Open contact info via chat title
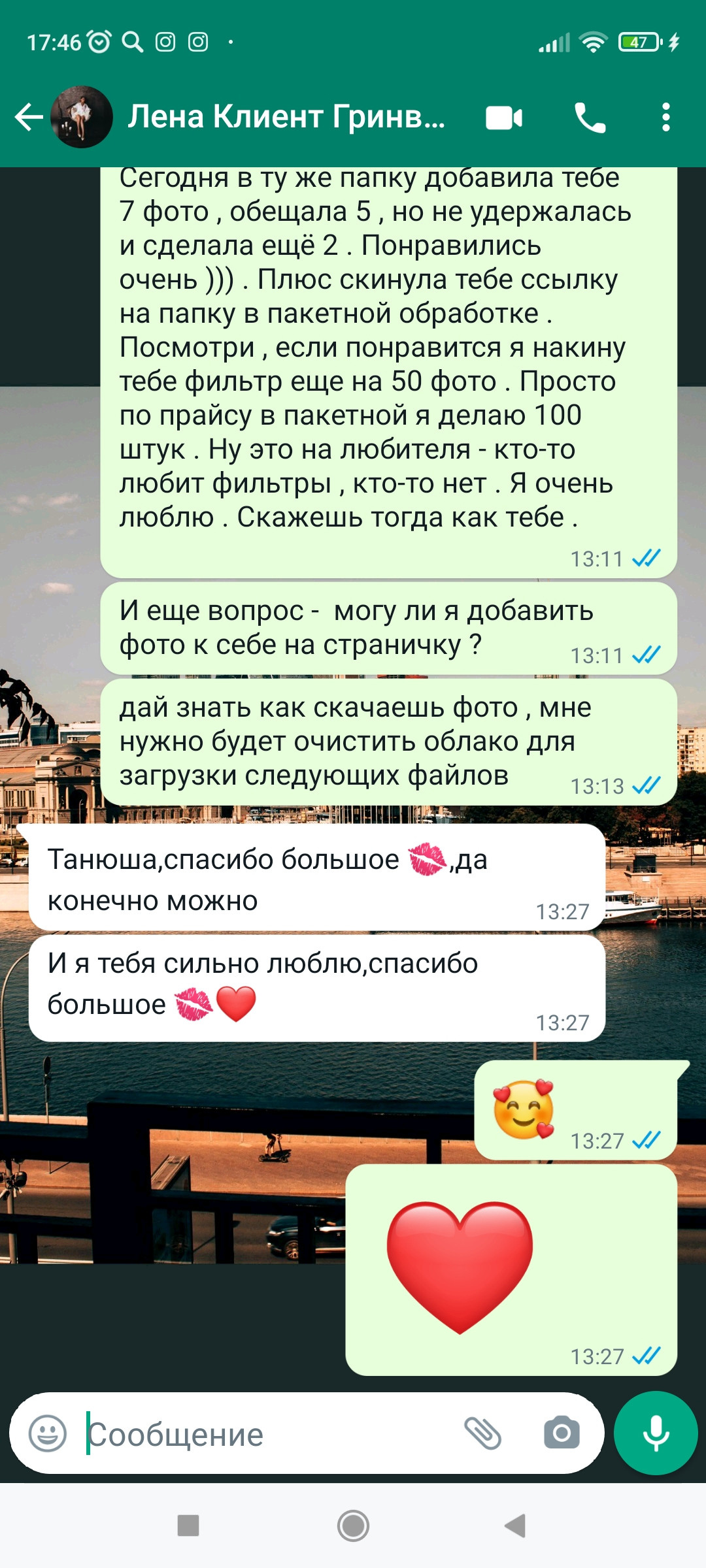 point(286,117)
